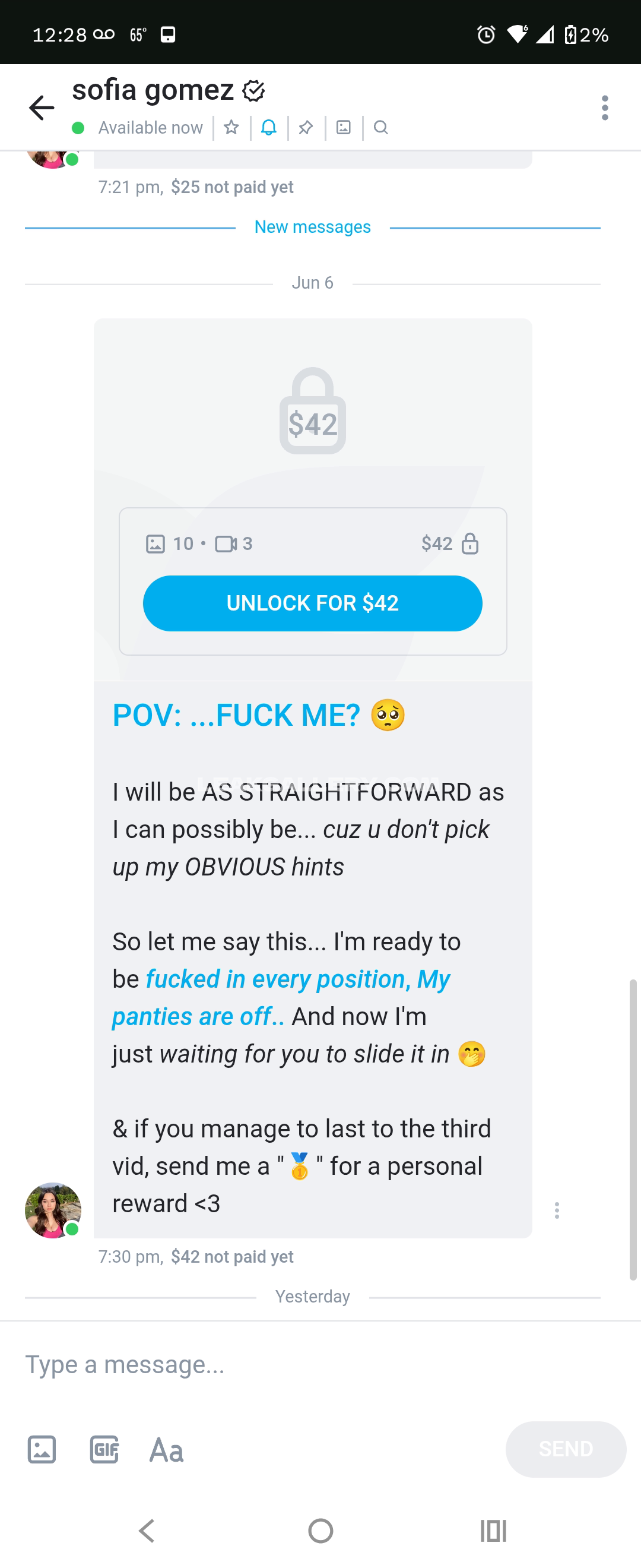641x1568 pixels.
Task: Open the chat overflow menu
Action: point(605,108)
